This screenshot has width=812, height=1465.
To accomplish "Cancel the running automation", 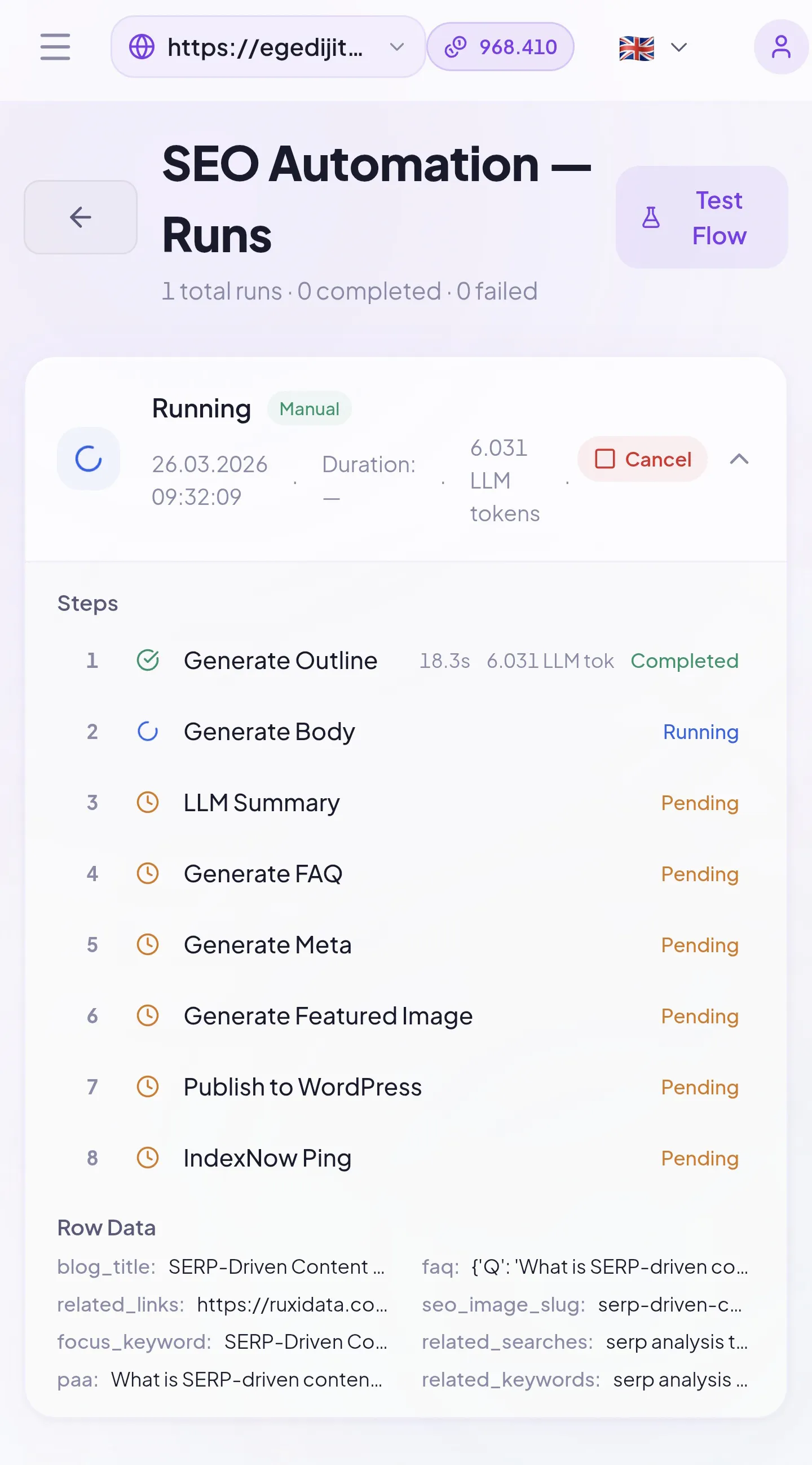I will tap(642, 459).
